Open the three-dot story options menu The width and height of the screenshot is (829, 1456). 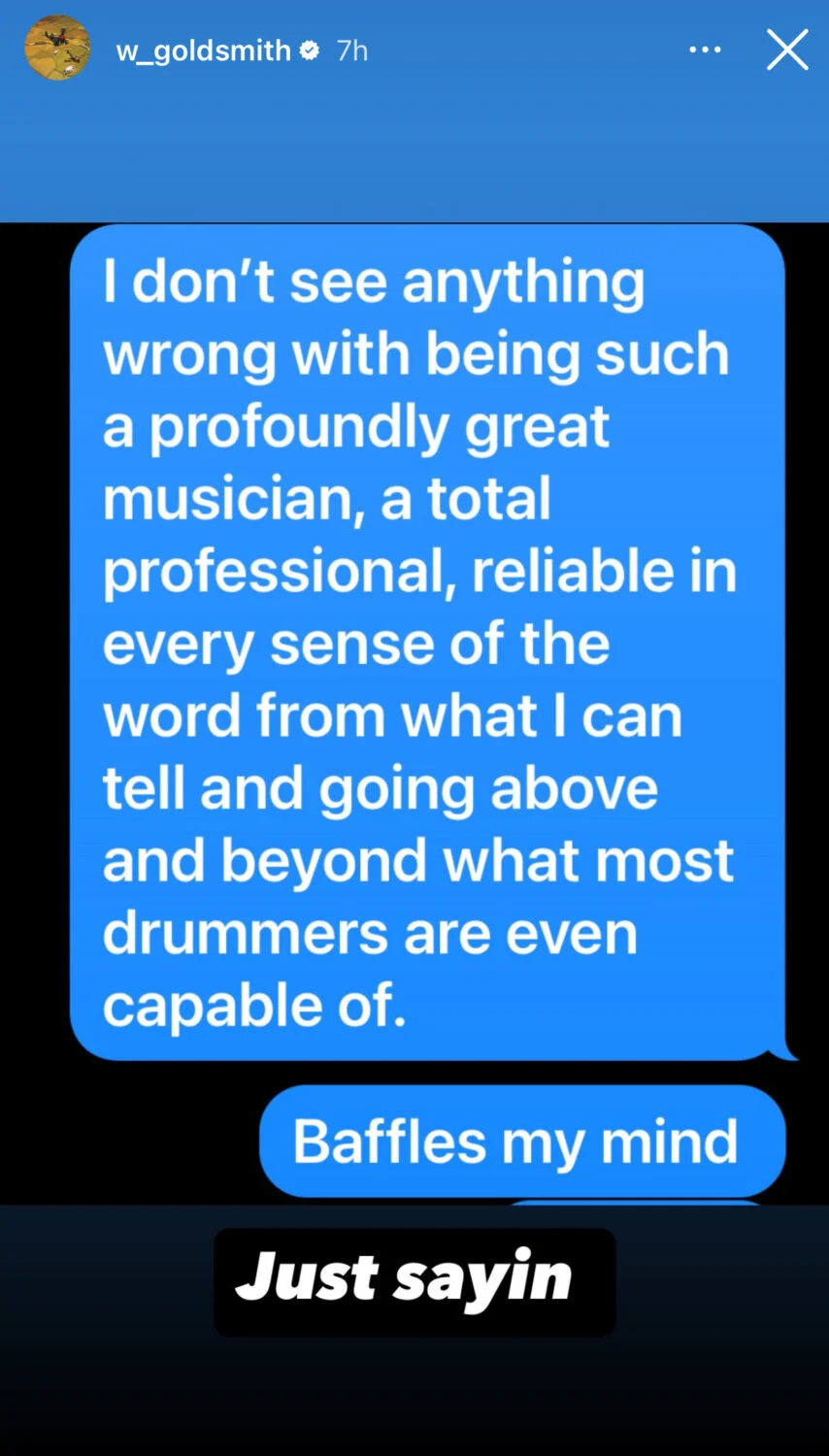click(705, 50)
